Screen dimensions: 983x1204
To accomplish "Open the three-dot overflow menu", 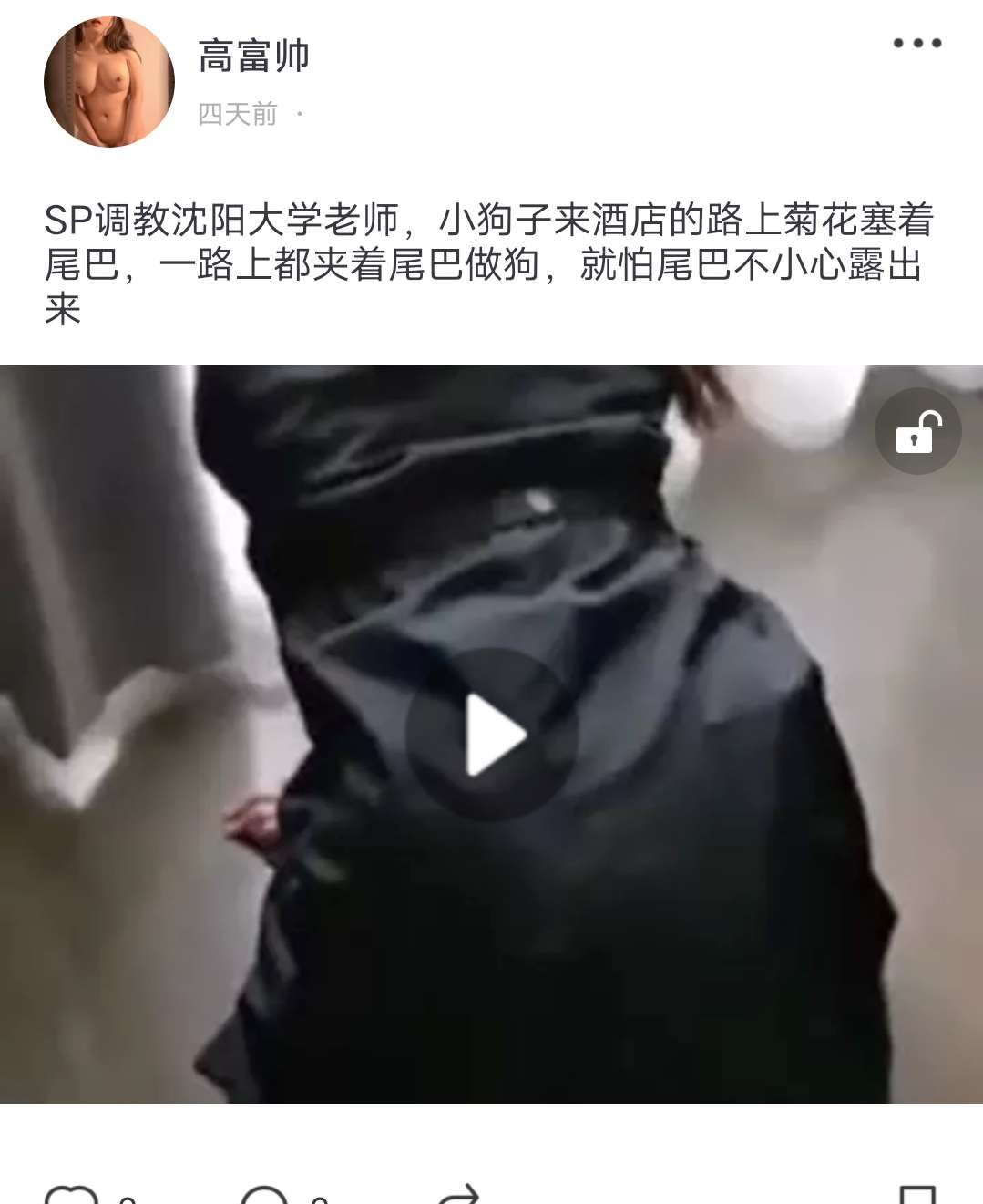I will click(916, 43).
